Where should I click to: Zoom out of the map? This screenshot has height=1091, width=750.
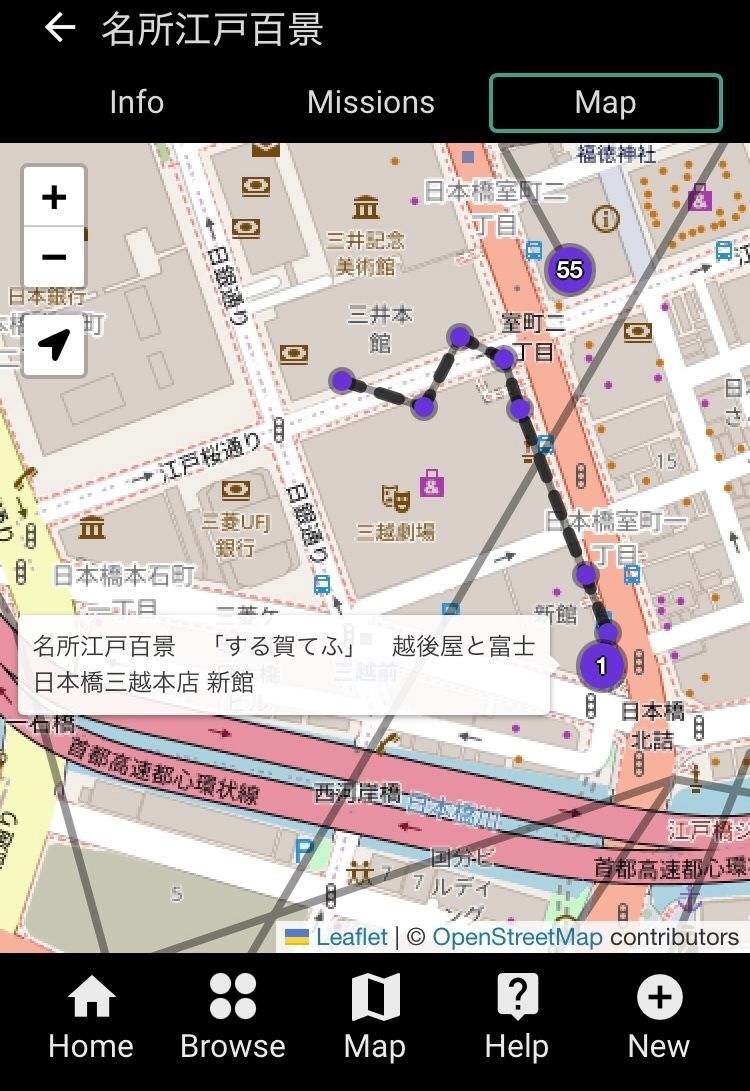pyautogui.click(x=54, y=257)
